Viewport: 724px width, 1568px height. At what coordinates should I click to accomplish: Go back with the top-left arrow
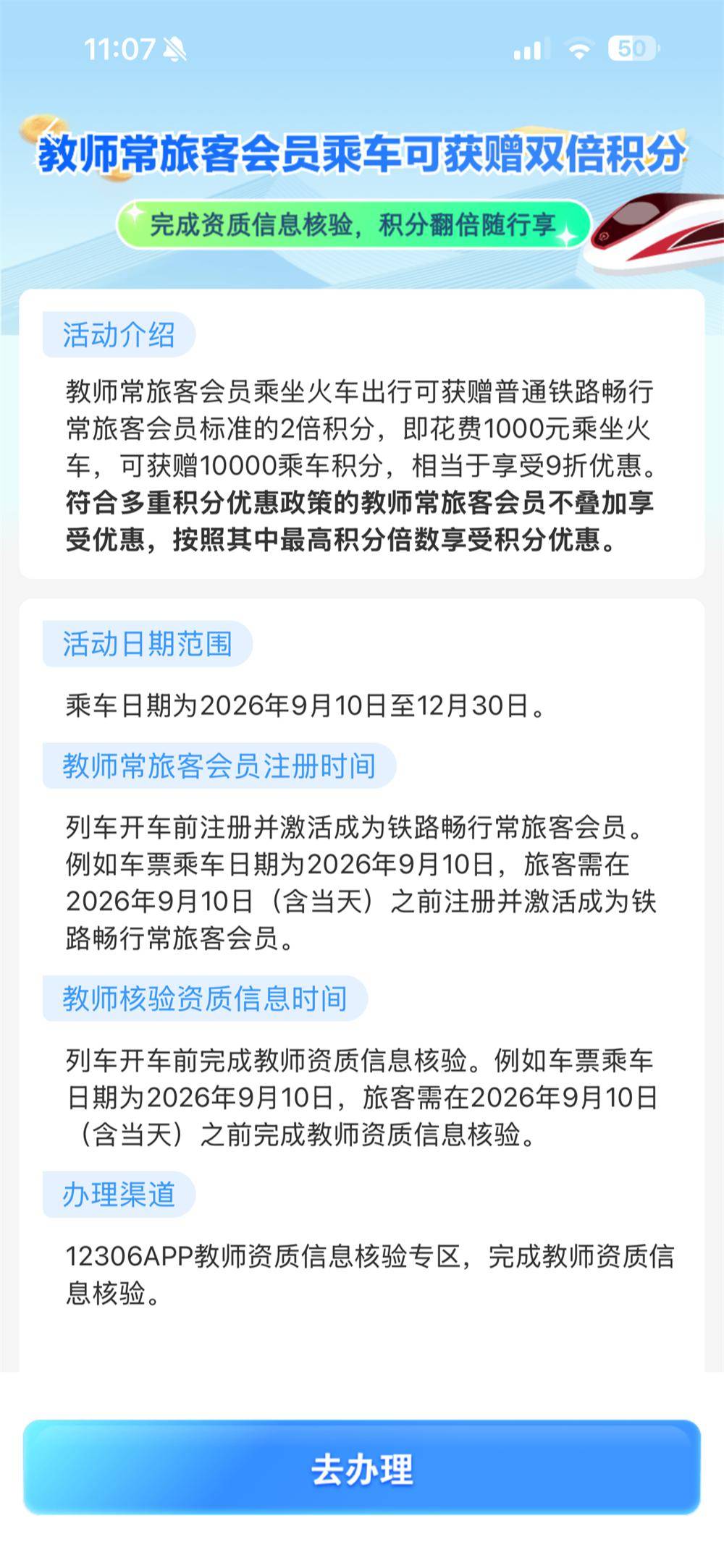[51, 132]
